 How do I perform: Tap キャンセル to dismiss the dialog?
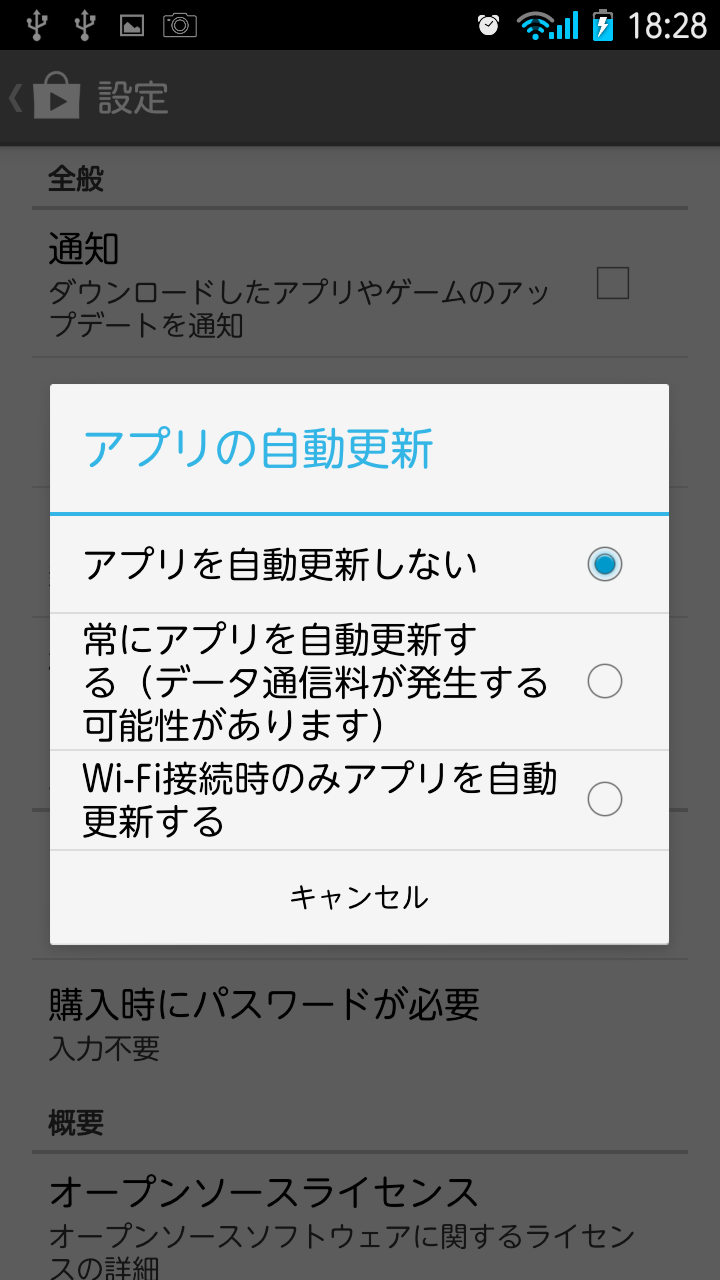point(359,897)
